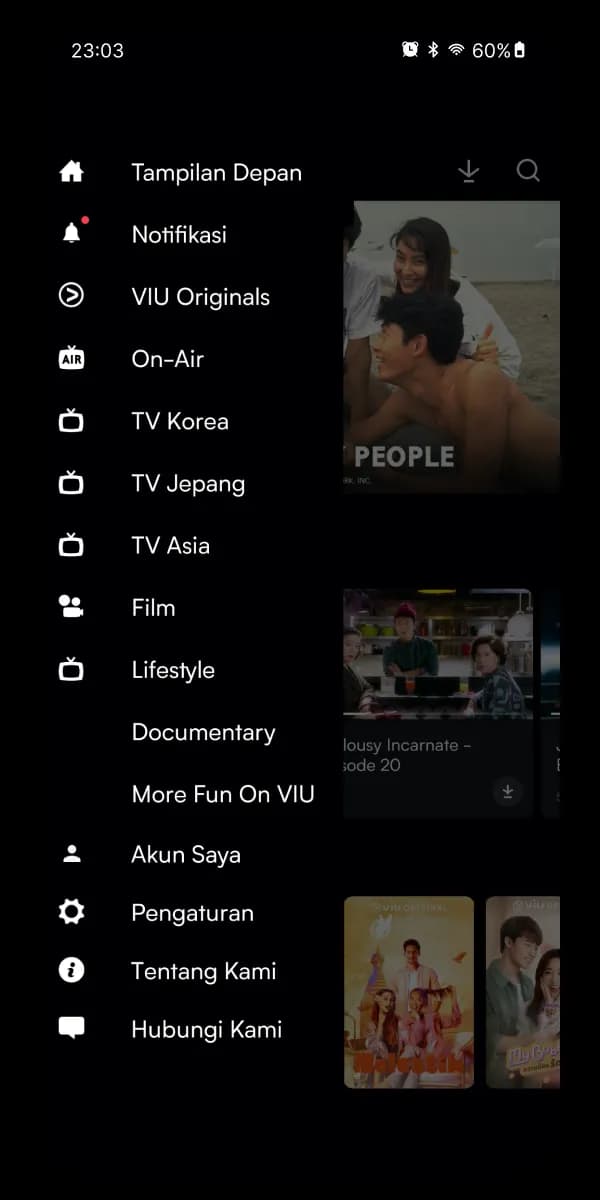Download Jealousy Incarnate episode 20
Viewport: 600px width, 1200px height.
[508, 792]
